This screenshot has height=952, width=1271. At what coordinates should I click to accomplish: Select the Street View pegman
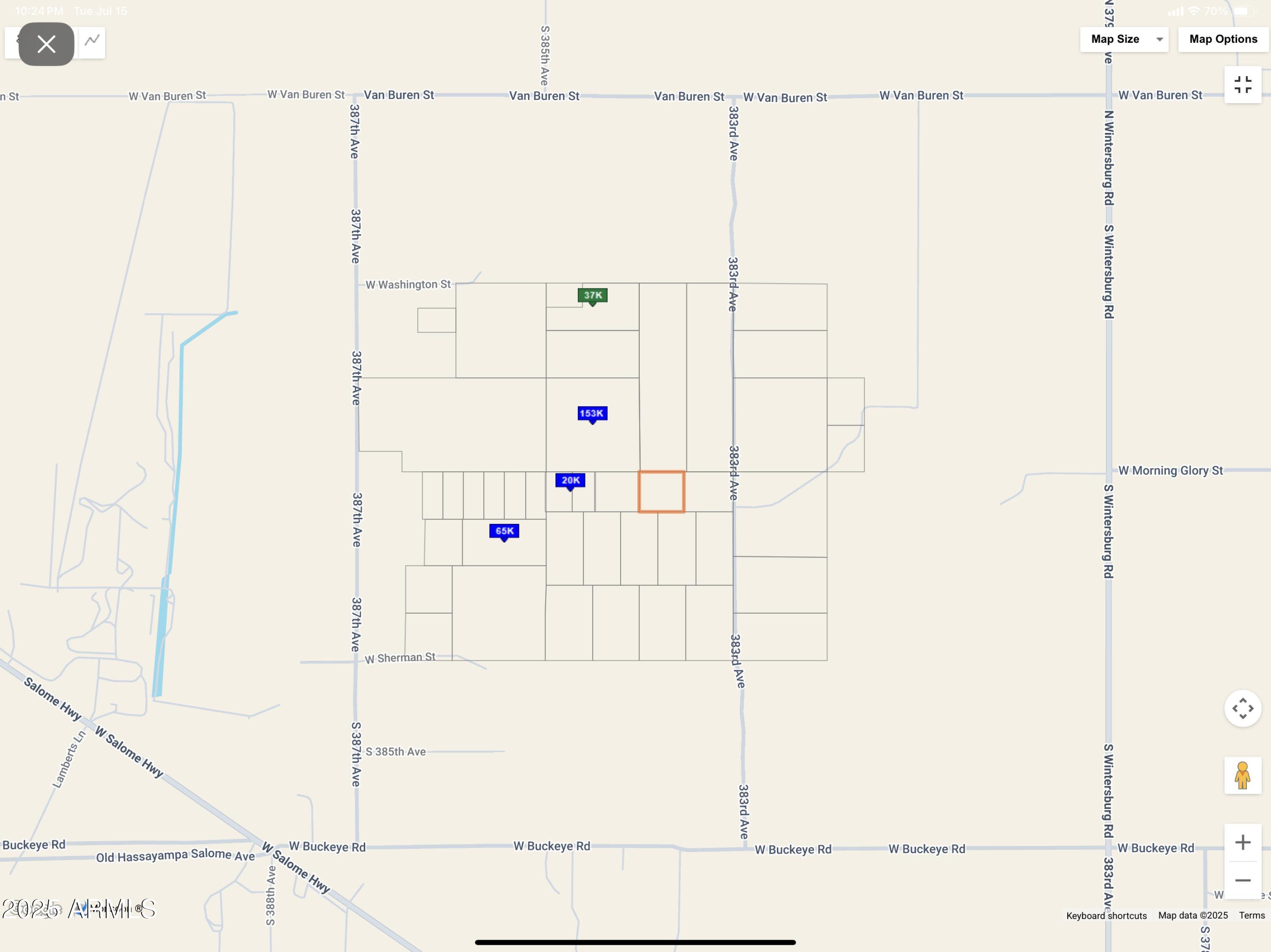pos(1242,775)
